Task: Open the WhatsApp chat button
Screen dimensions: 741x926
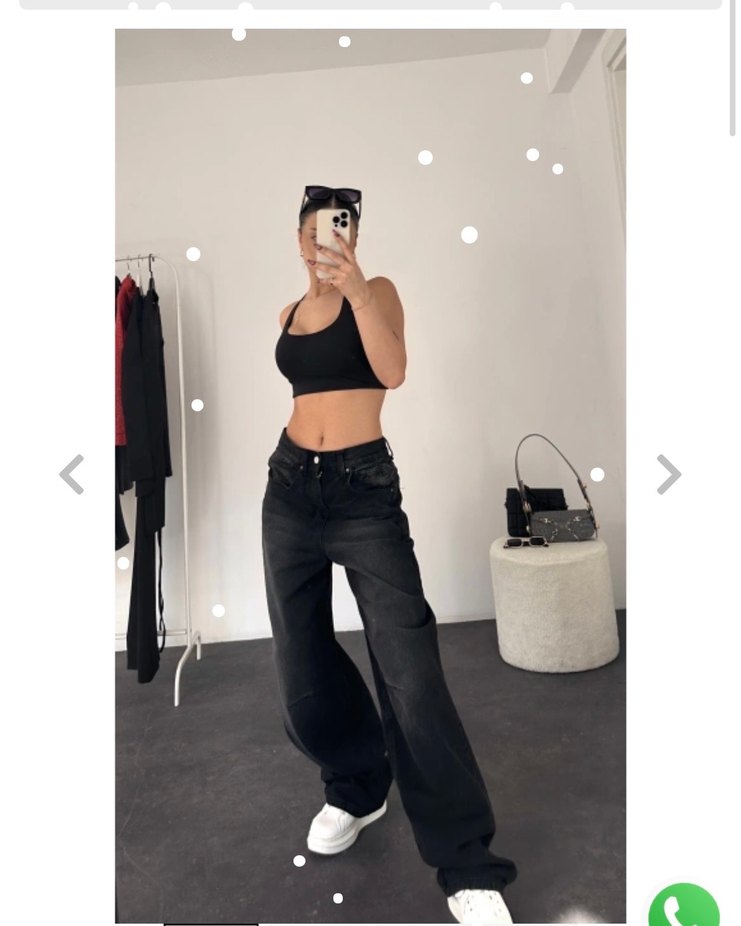Action: click(684, 908)
